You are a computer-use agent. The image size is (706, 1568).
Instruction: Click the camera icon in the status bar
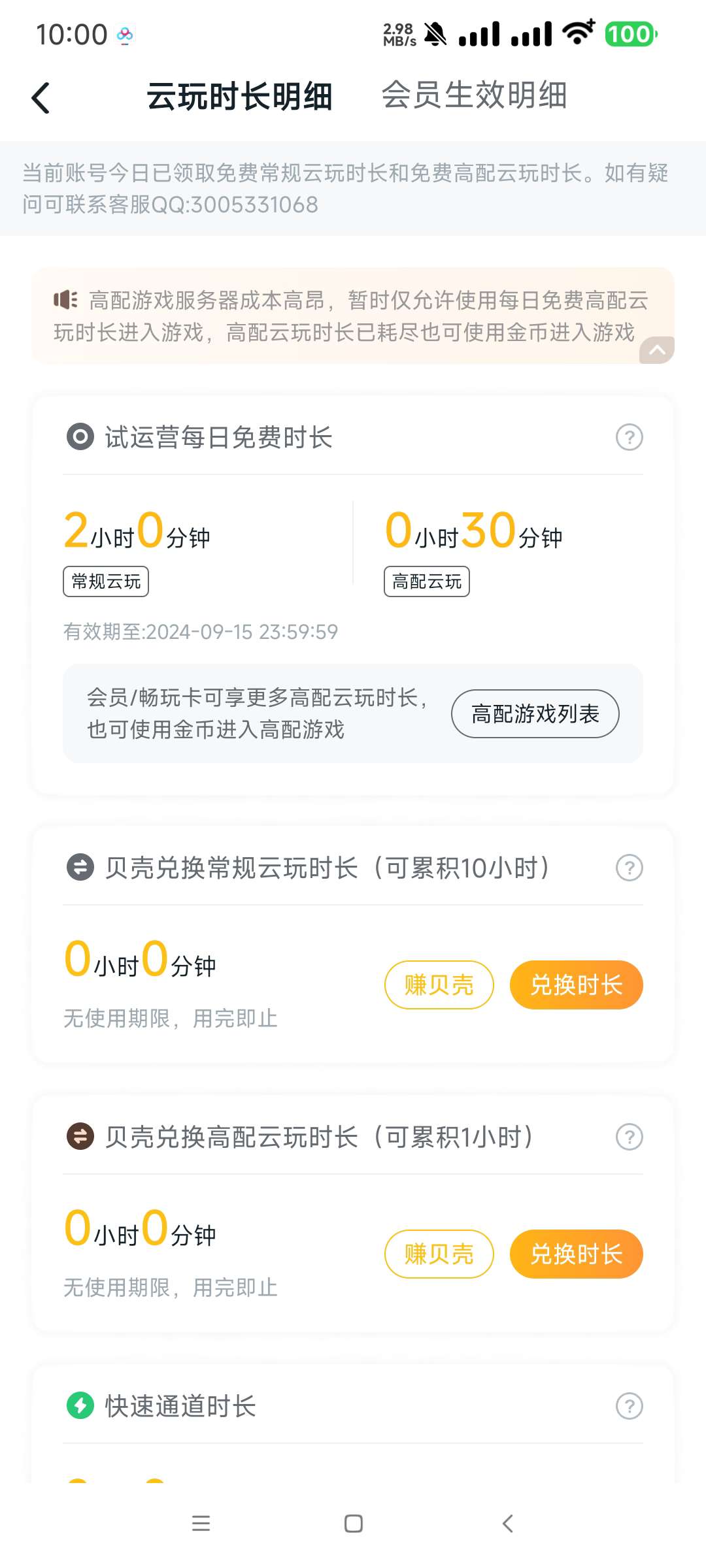pyautogui.click(x=126, y=34)
